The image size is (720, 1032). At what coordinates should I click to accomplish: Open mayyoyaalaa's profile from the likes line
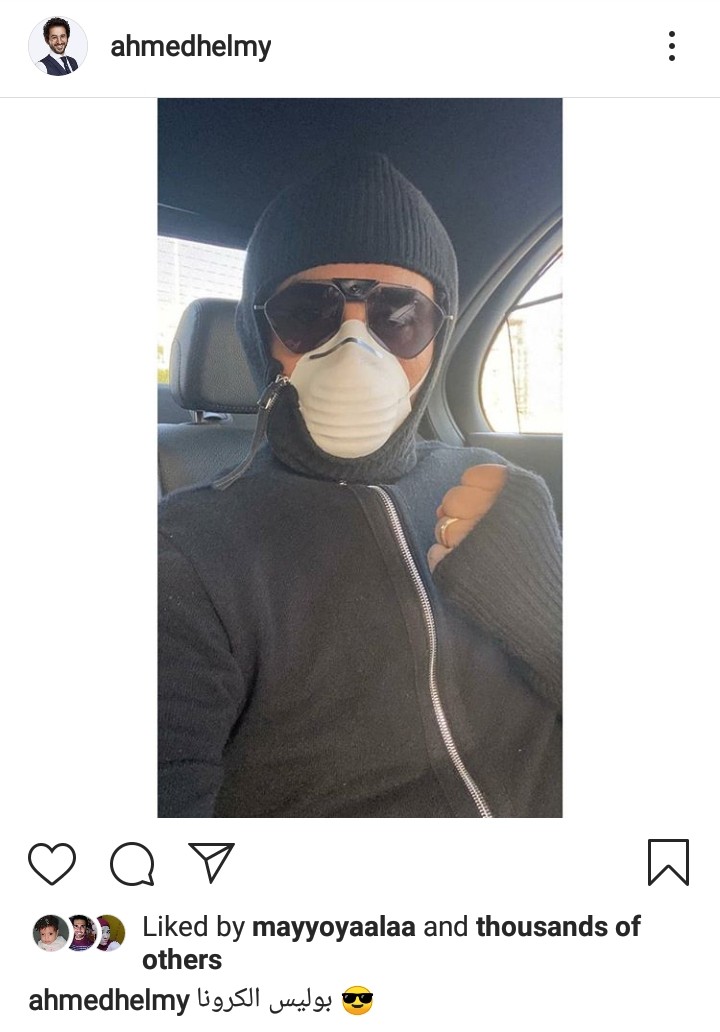(334, 927)
